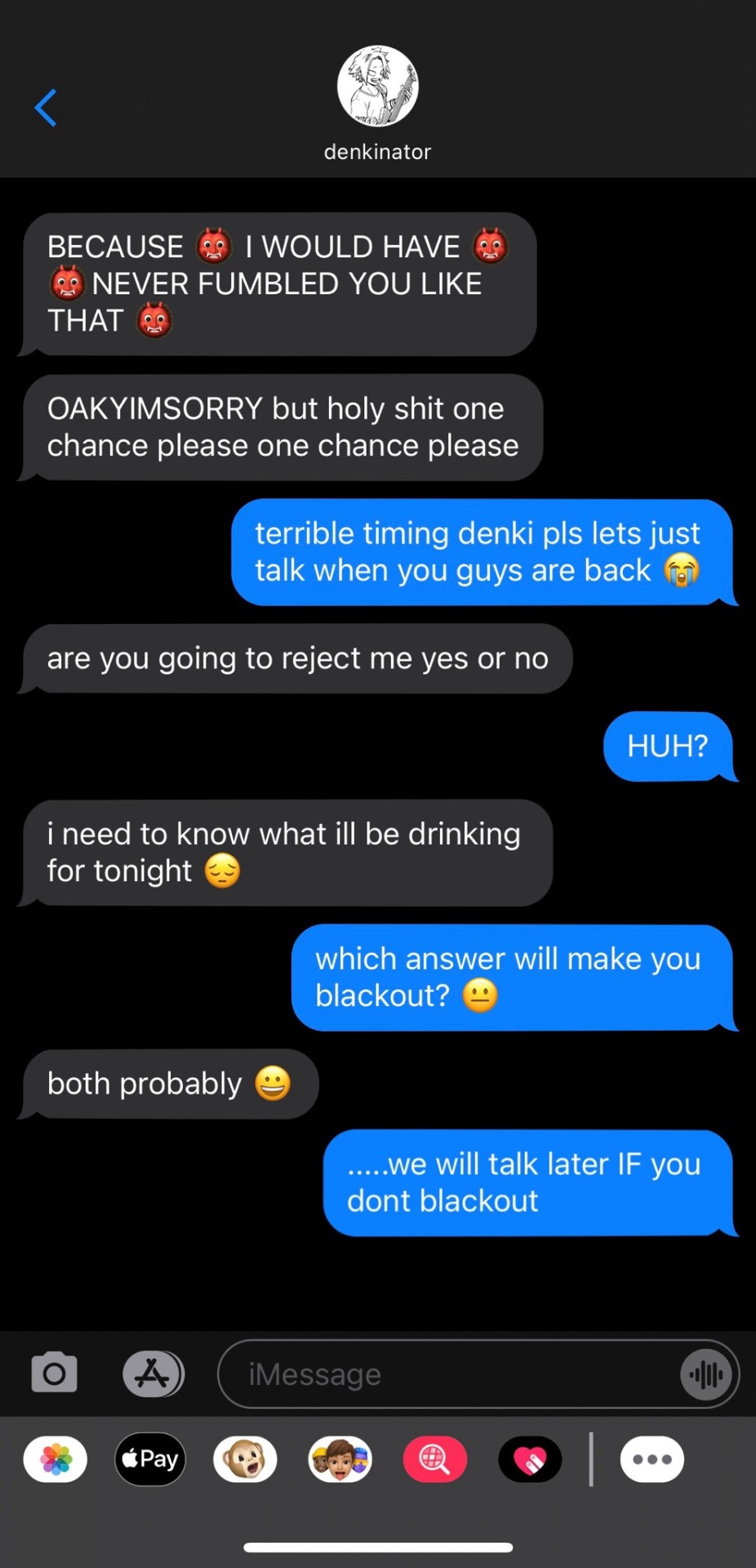Open Apple Pay in app drawer
This screenshot has width=756, height=1568.
150,1459
